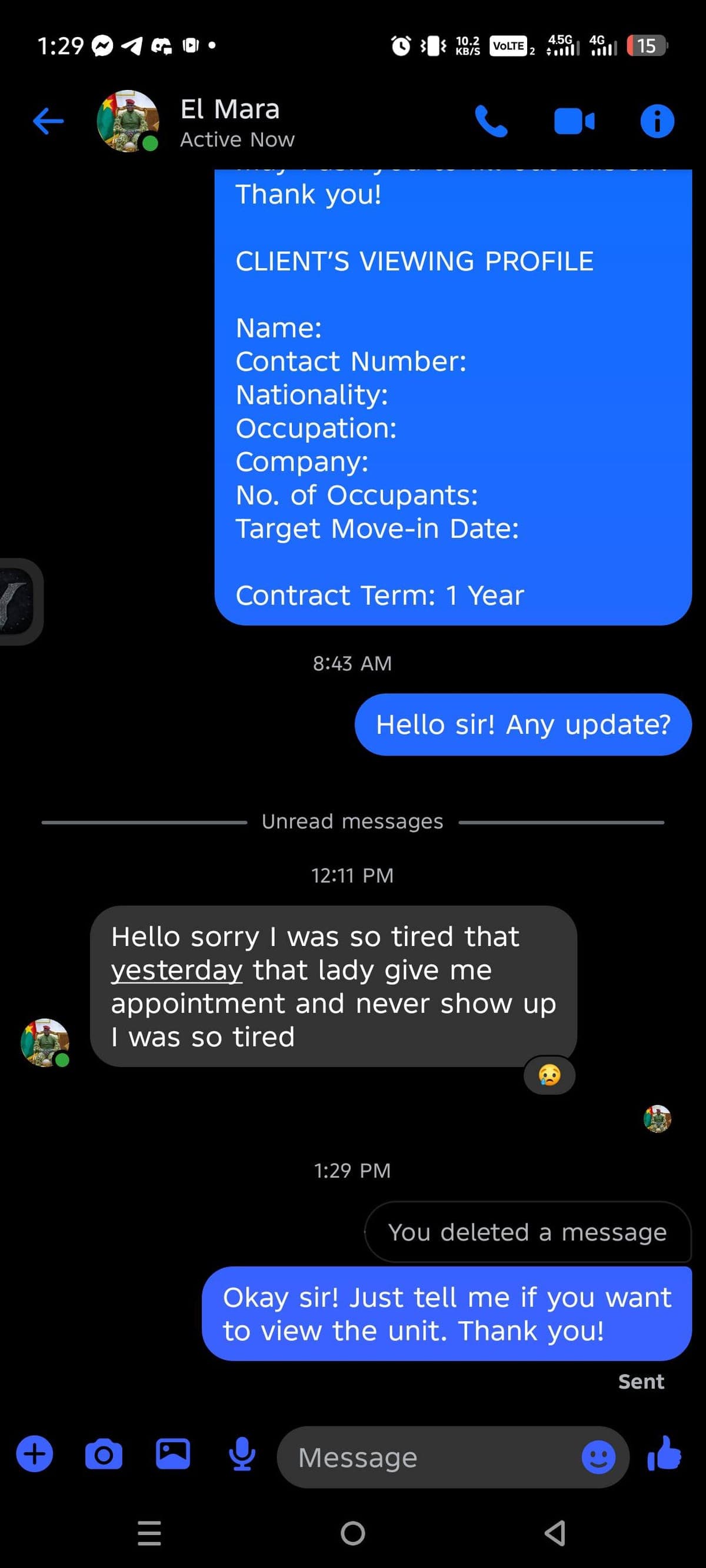Go back to the chats list
This screenshot has width=706, height=1568.
point(48,121)
